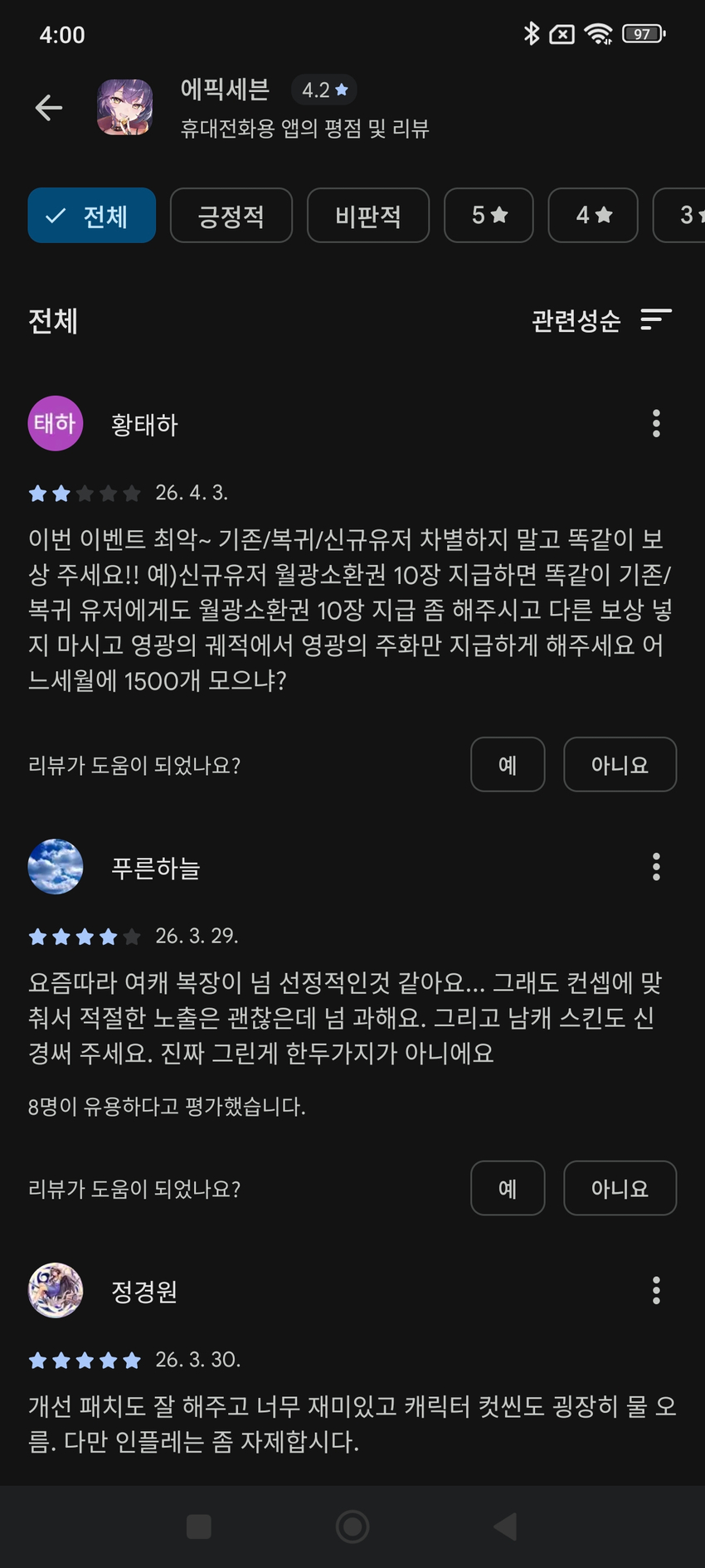Tap the back arrow to leave reviews
Viewport: 705px width, 1568px height.
click(x=48, y=107)
